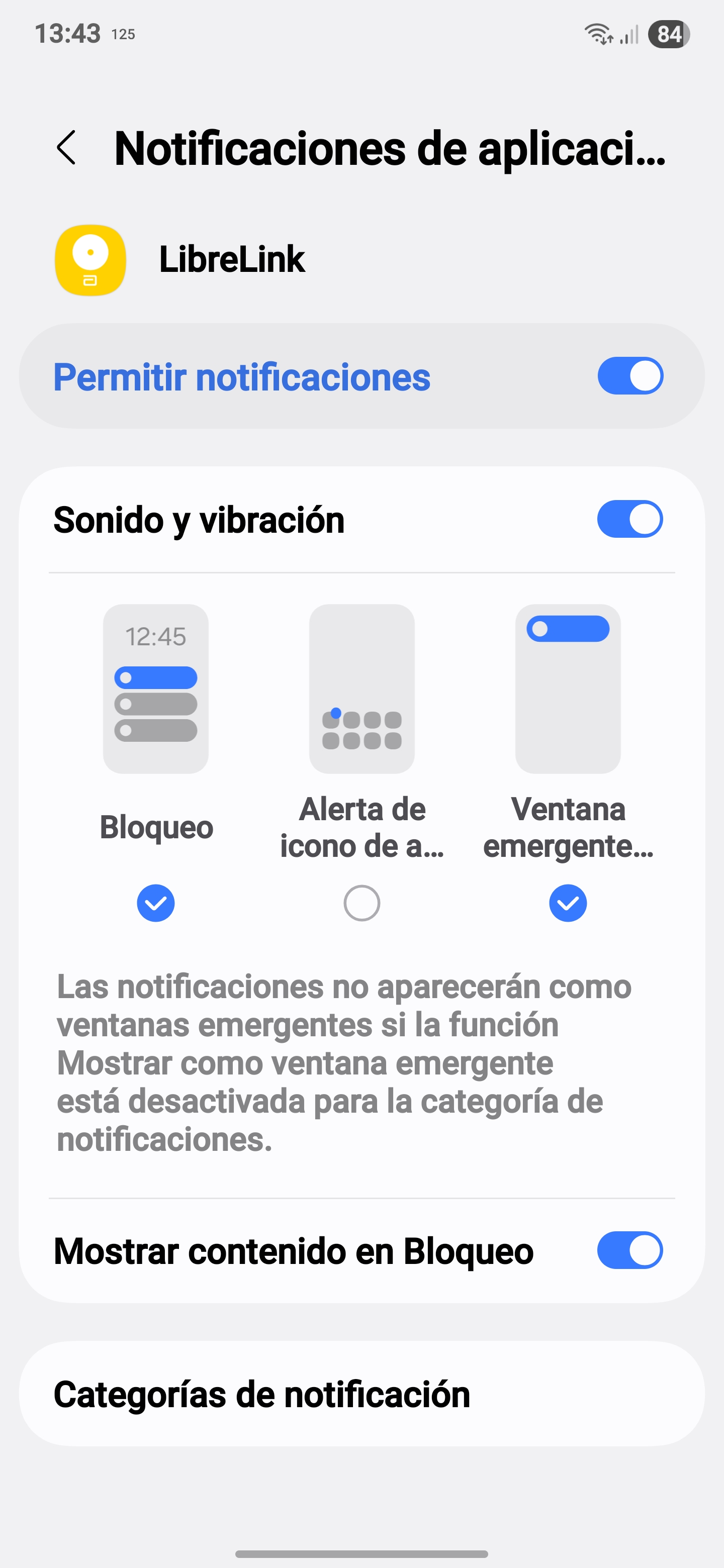The height and width of the screenshot is (1568, 724).
Task: Enable Alerta de icono de aplicación
Action: click(361, 903)
